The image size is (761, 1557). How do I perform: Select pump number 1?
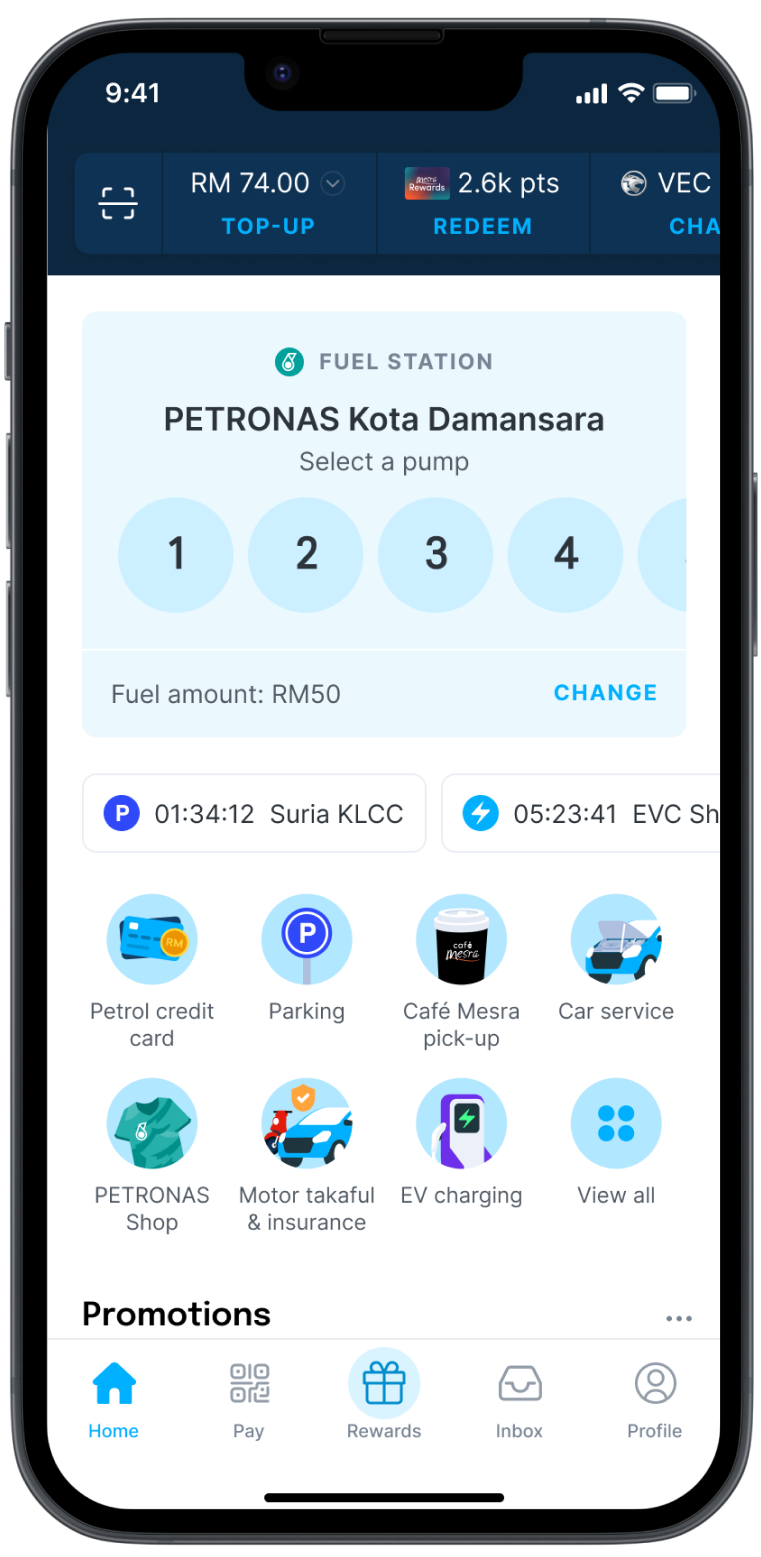[176, 554]
